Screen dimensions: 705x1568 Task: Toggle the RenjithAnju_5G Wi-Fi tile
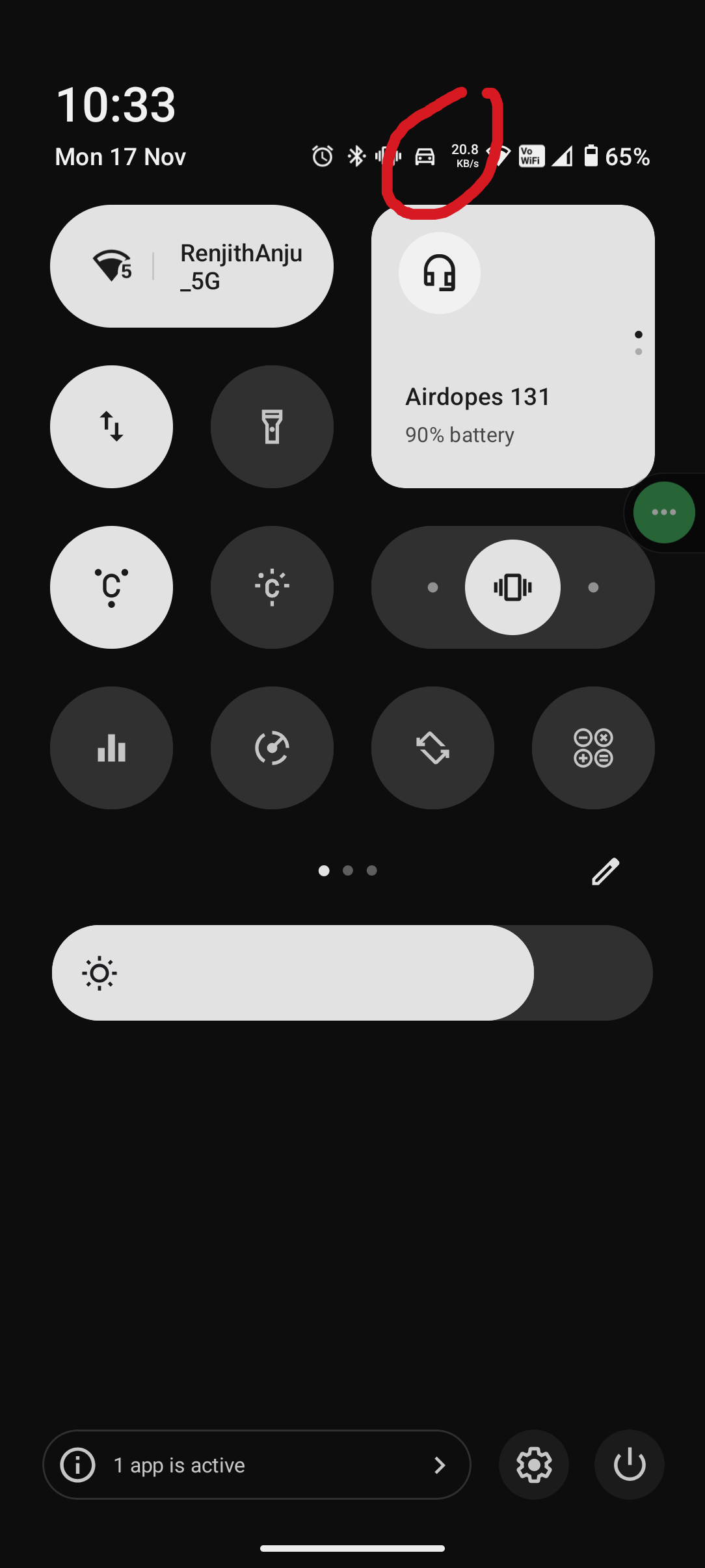(191, 266)
